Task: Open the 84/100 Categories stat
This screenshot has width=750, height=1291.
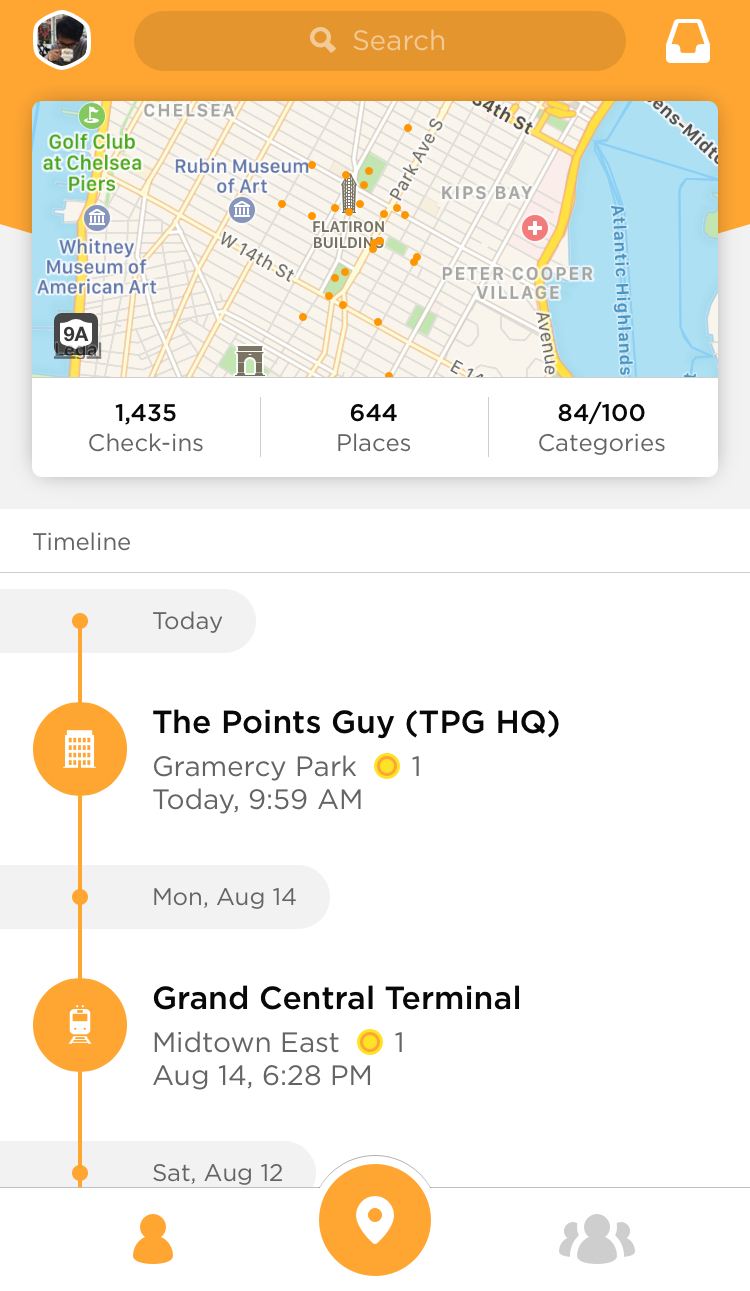Action: 601,427
